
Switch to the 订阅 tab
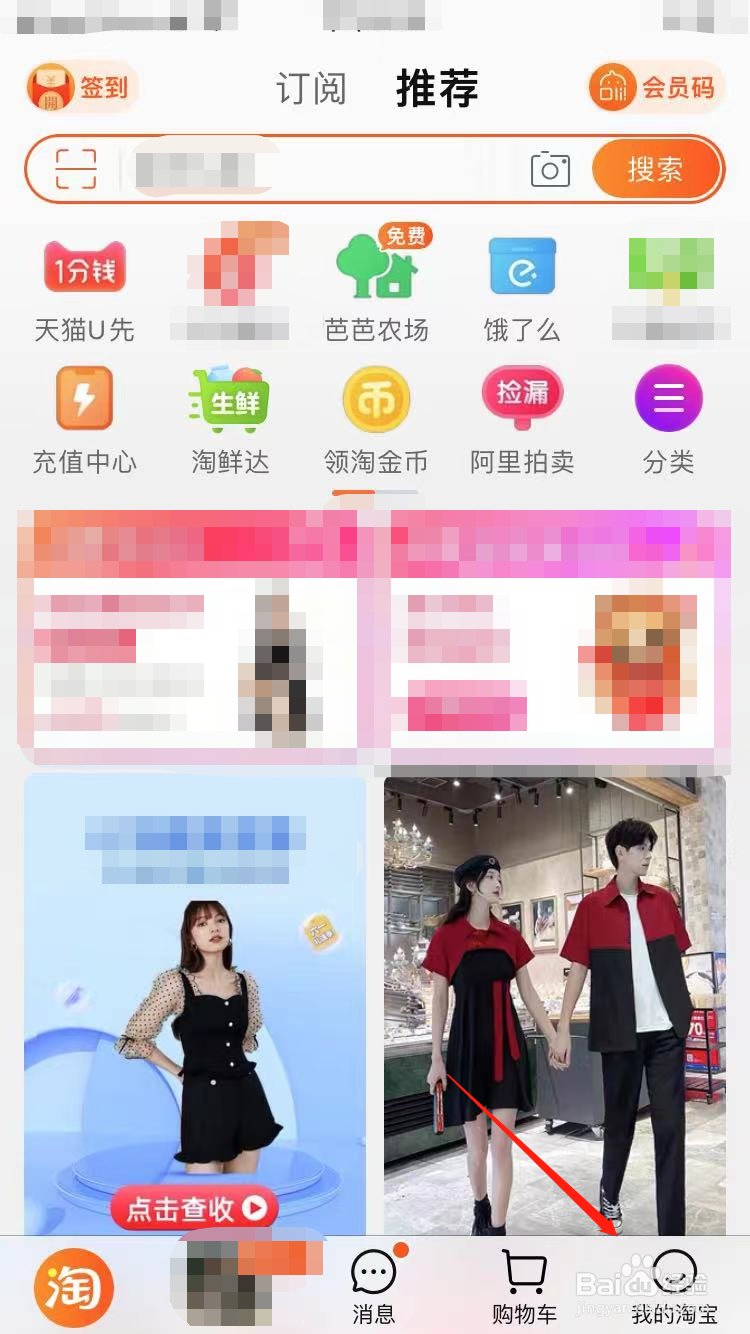pyautogui.click(x=311, y=88)
